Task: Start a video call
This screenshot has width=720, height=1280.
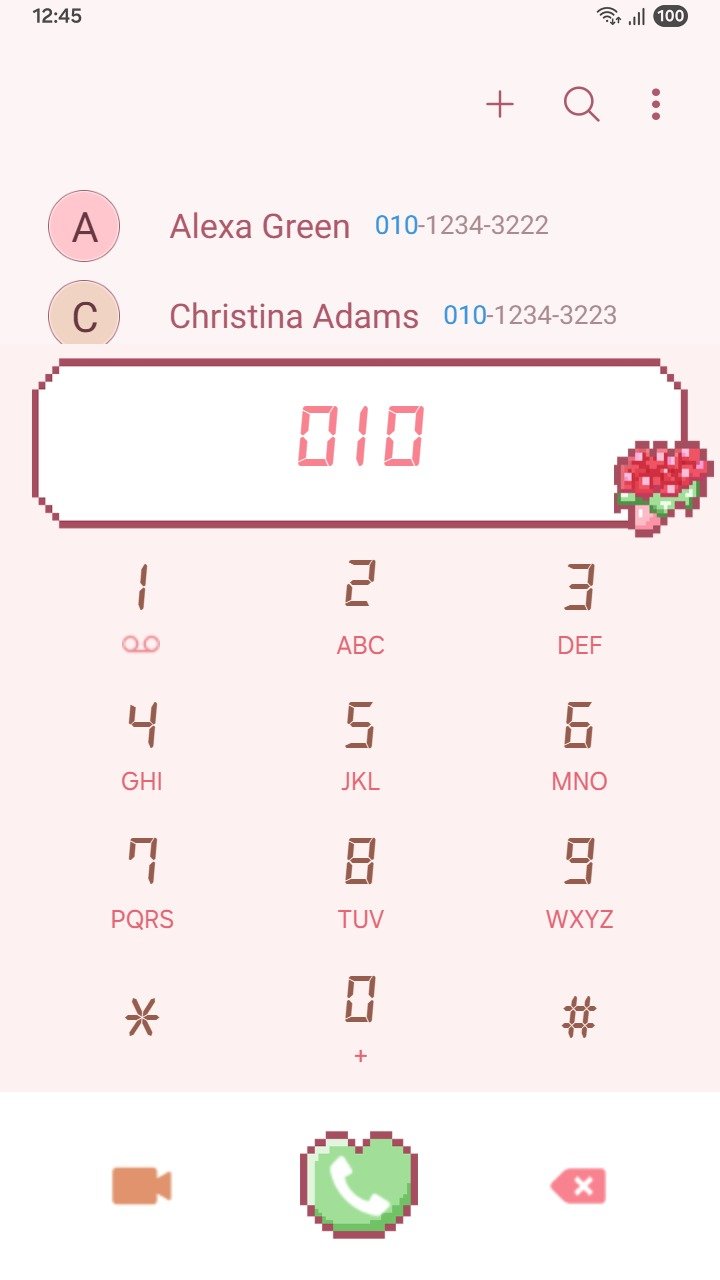Action: point(141,1186)
